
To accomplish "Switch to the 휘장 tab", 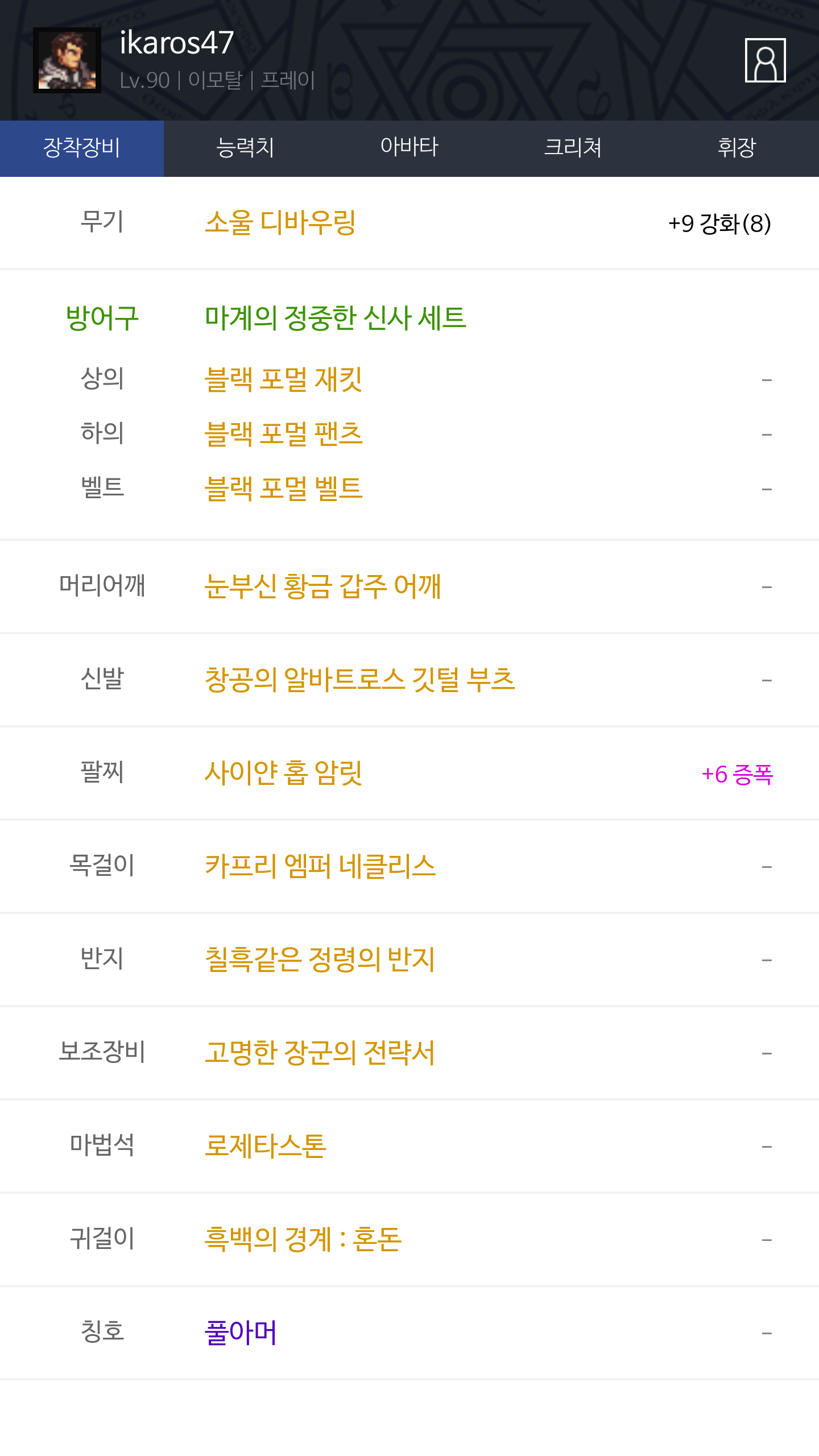I will pyautogui.click(x=737, y=148).
